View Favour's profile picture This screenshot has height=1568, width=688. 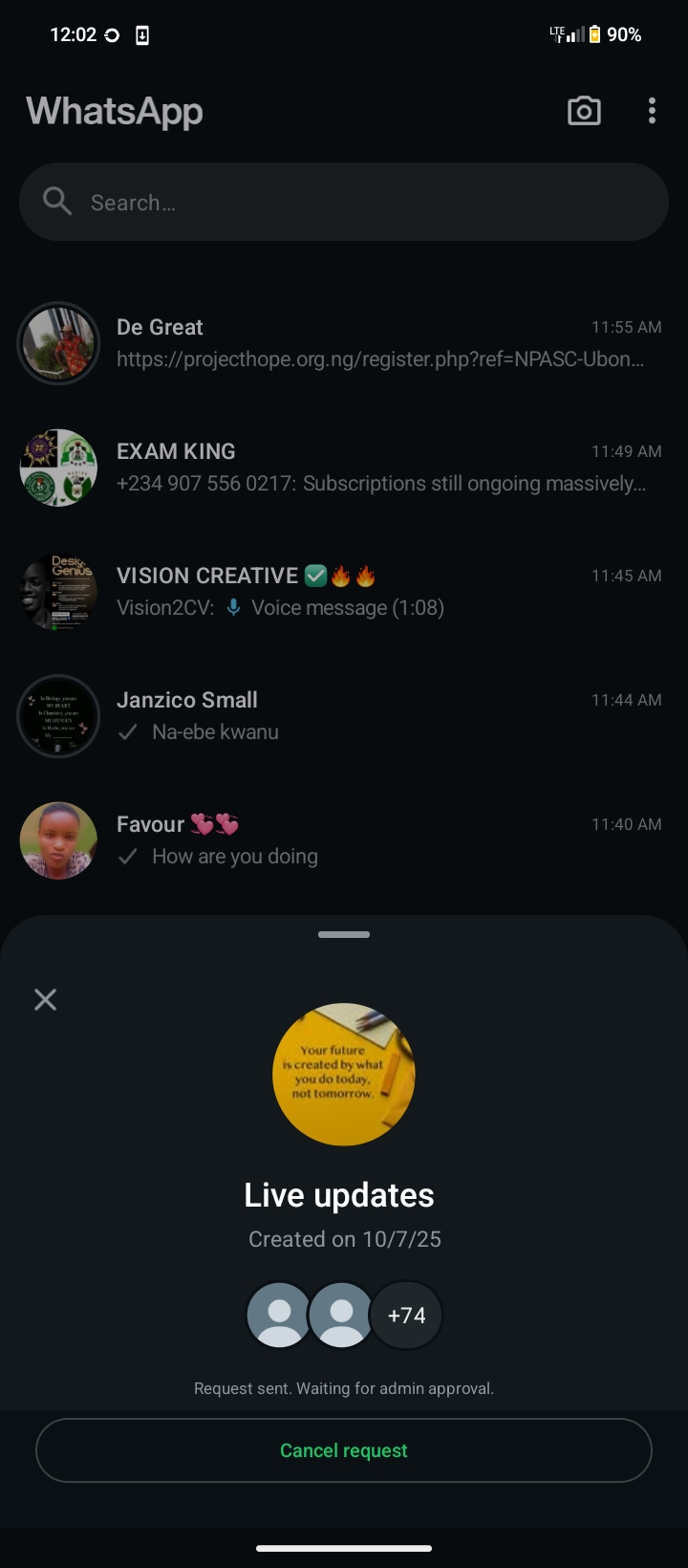(x=59, y=840)
